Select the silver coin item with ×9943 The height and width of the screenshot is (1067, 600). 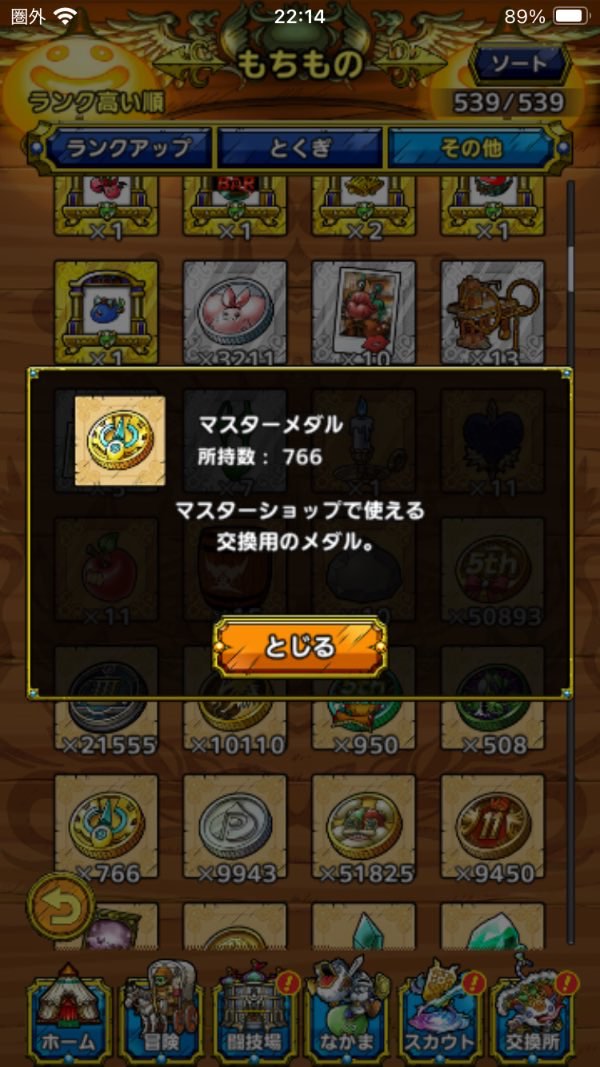(x=235, y=826)
